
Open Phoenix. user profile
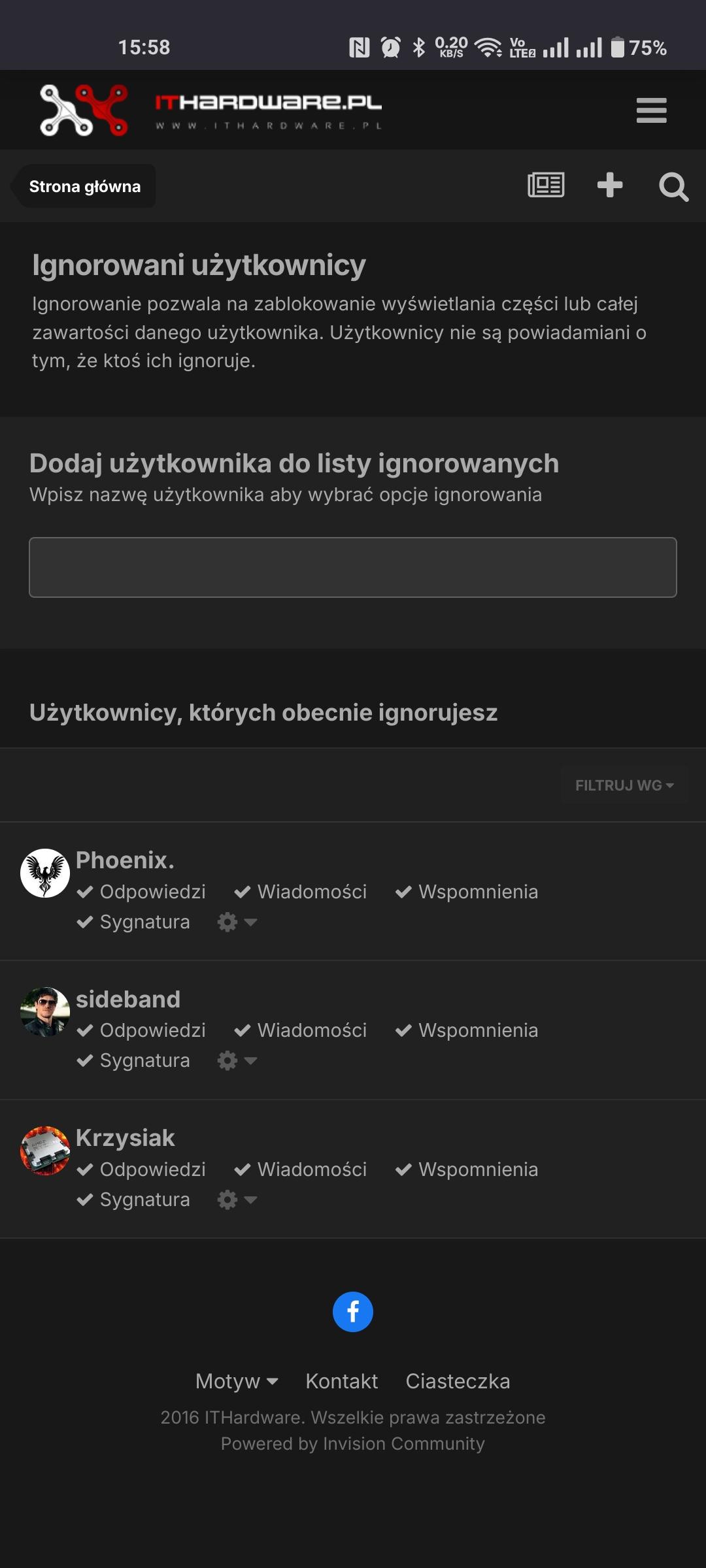click(x=125, y=860)
